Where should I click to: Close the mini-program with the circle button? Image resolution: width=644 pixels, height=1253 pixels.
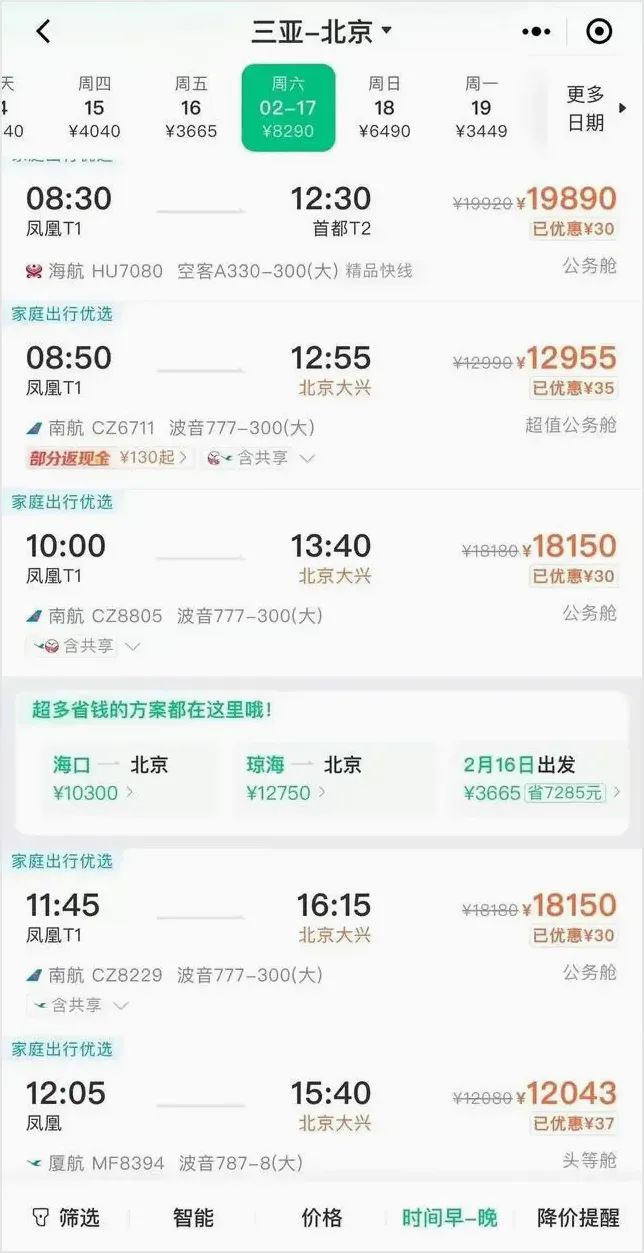click(x=599, y=32)
